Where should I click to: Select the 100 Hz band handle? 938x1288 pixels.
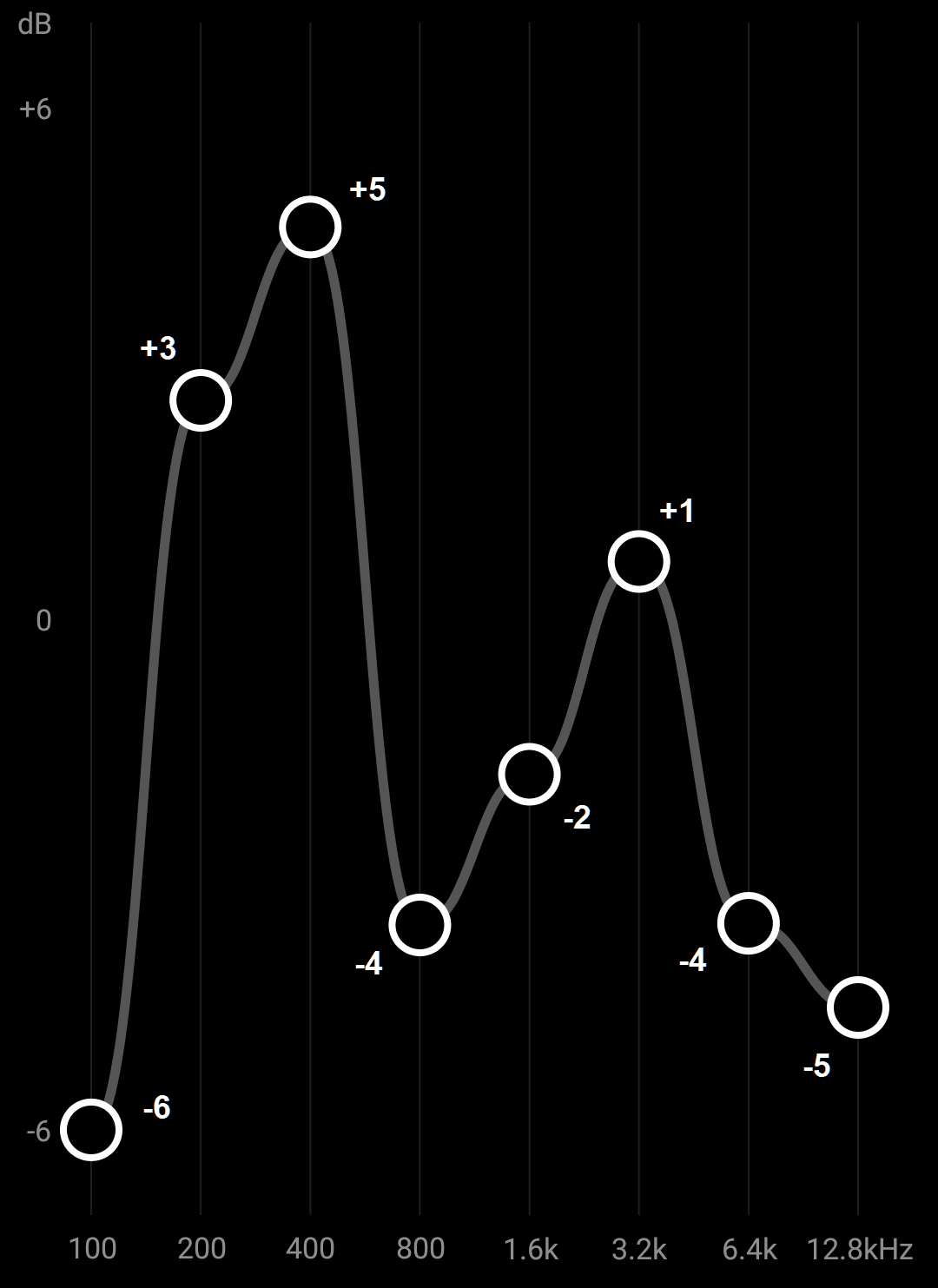pyautogui.click(x=91, y=1129)
